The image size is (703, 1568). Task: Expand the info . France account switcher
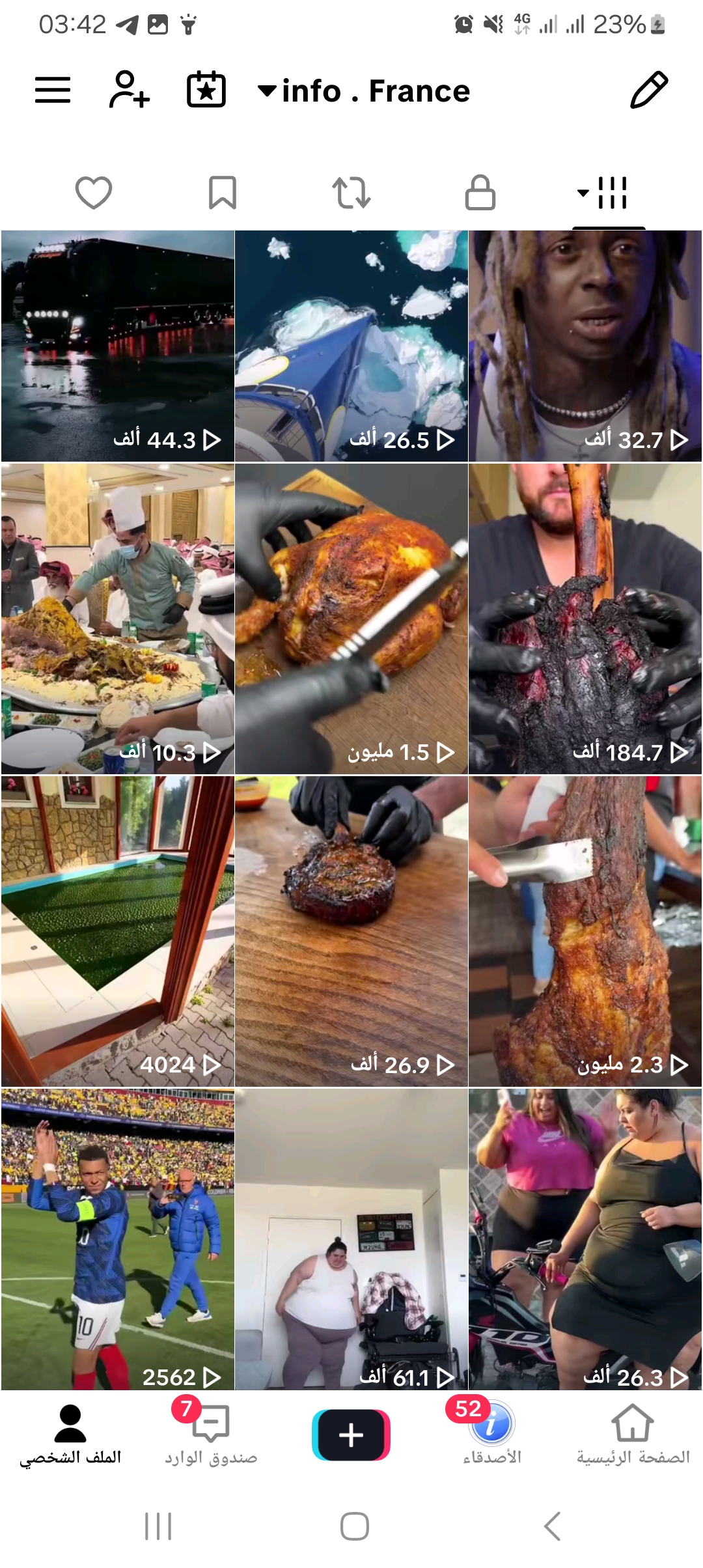point(364,91)
